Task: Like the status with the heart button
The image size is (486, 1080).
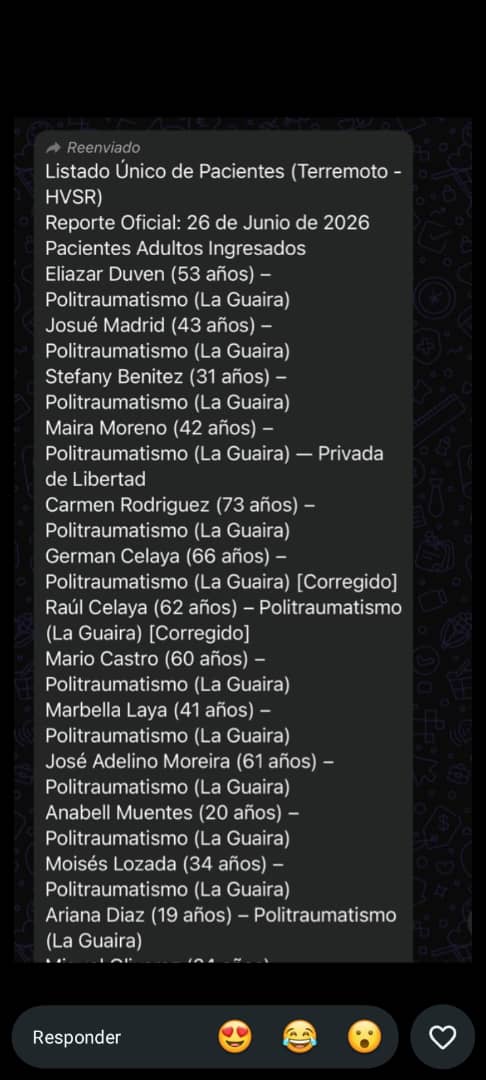Action: 443,1037
